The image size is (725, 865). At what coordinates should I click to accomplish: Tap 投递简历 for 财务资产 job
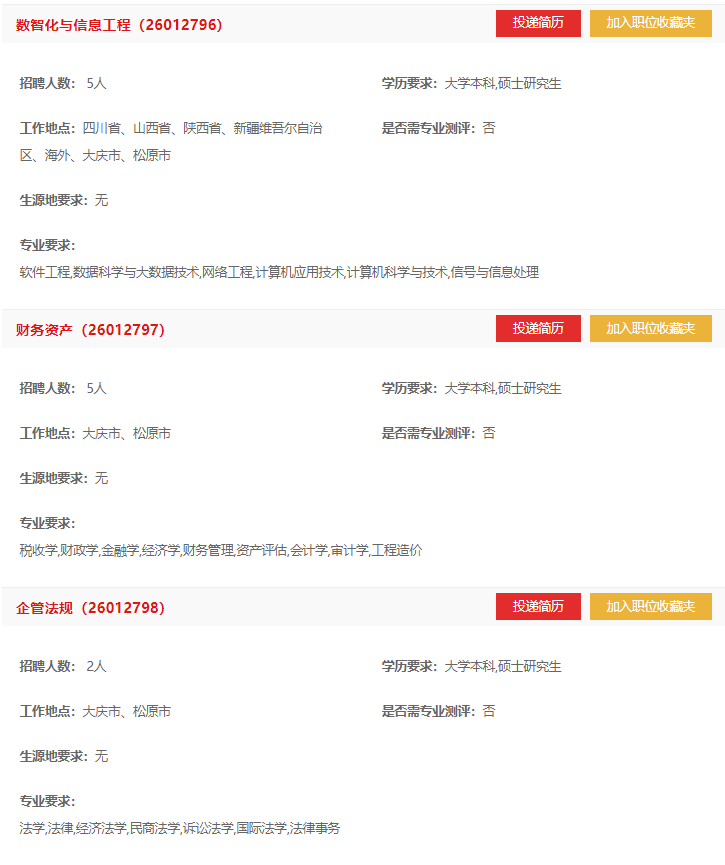pyautogui.click(x=538, y=328)
